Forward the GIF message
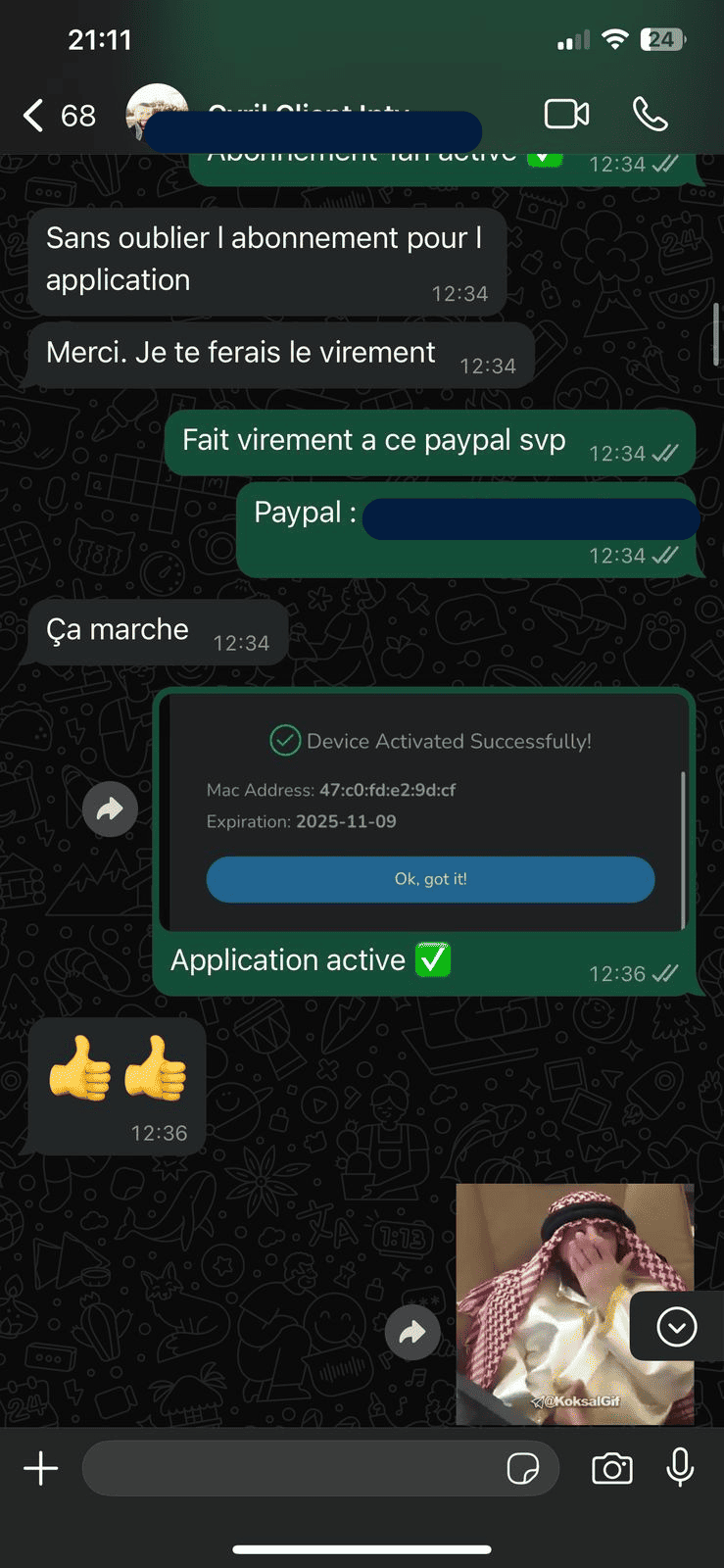Viewport: 724px width, 1568px height. [412, 1332]
